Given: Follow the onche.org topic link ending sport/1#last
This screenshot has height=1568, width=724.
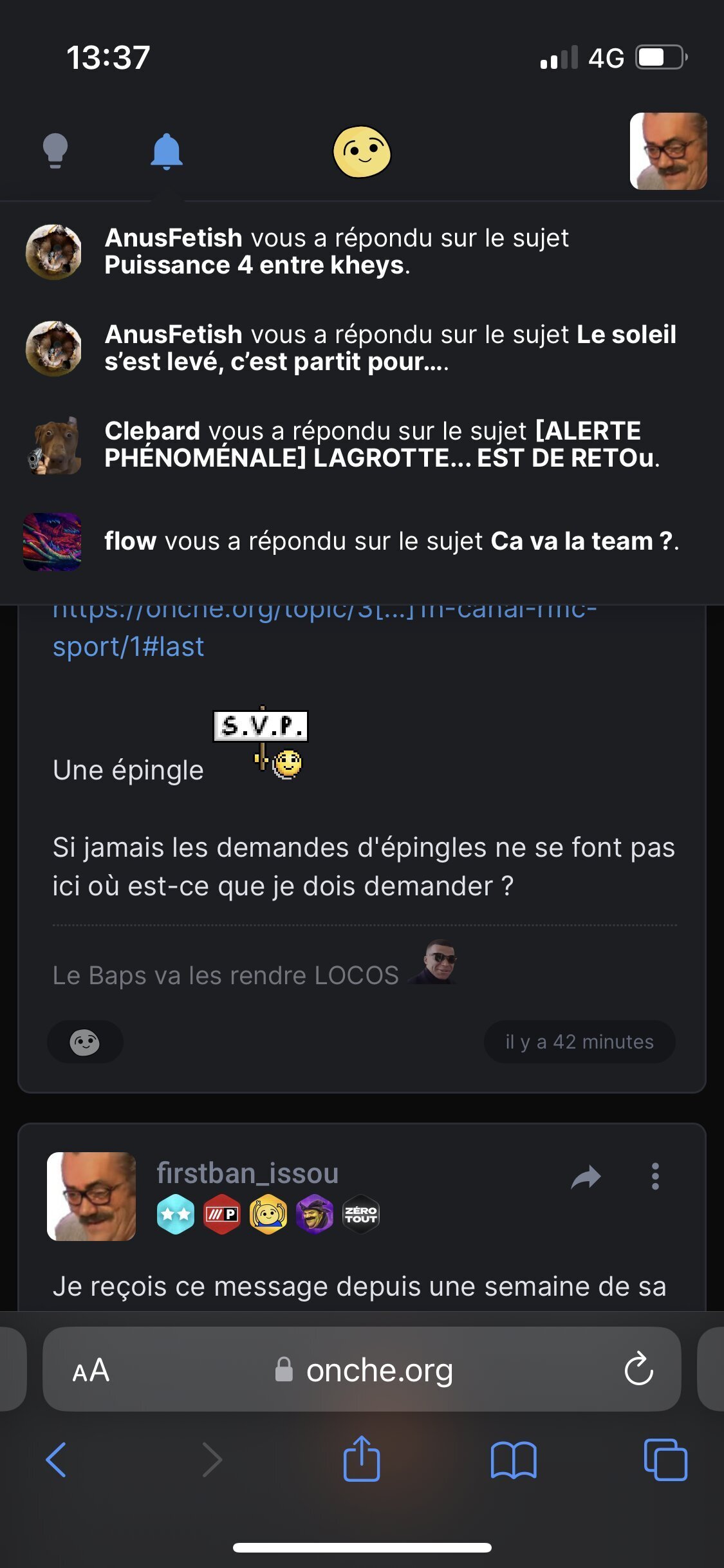Looking at the screenshot, I should [x=129, y=646].
